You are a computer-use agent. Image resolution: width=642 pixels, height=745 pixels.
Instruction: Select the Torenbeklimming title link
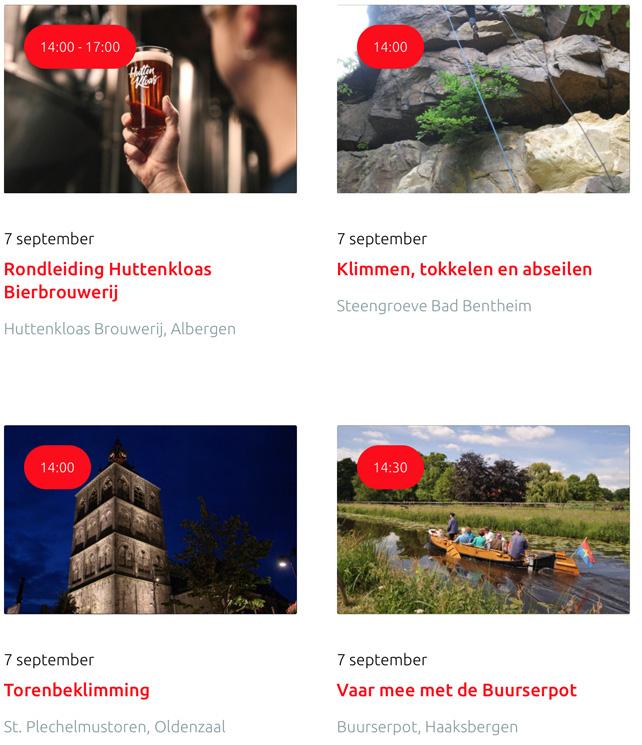point(77,690)
